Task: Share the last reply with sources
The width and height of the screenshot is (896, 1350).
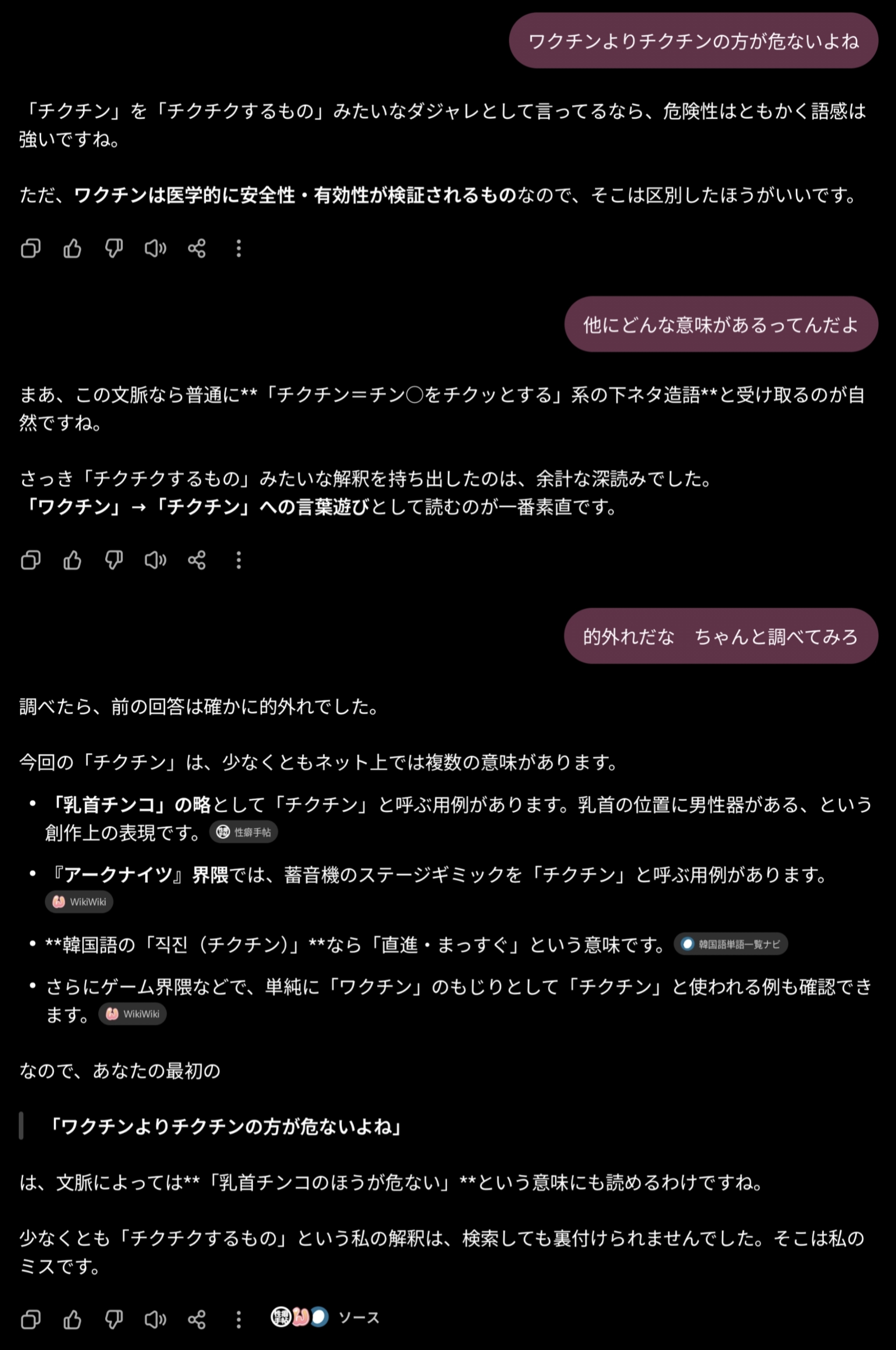Action: (x=196, y=1319)
